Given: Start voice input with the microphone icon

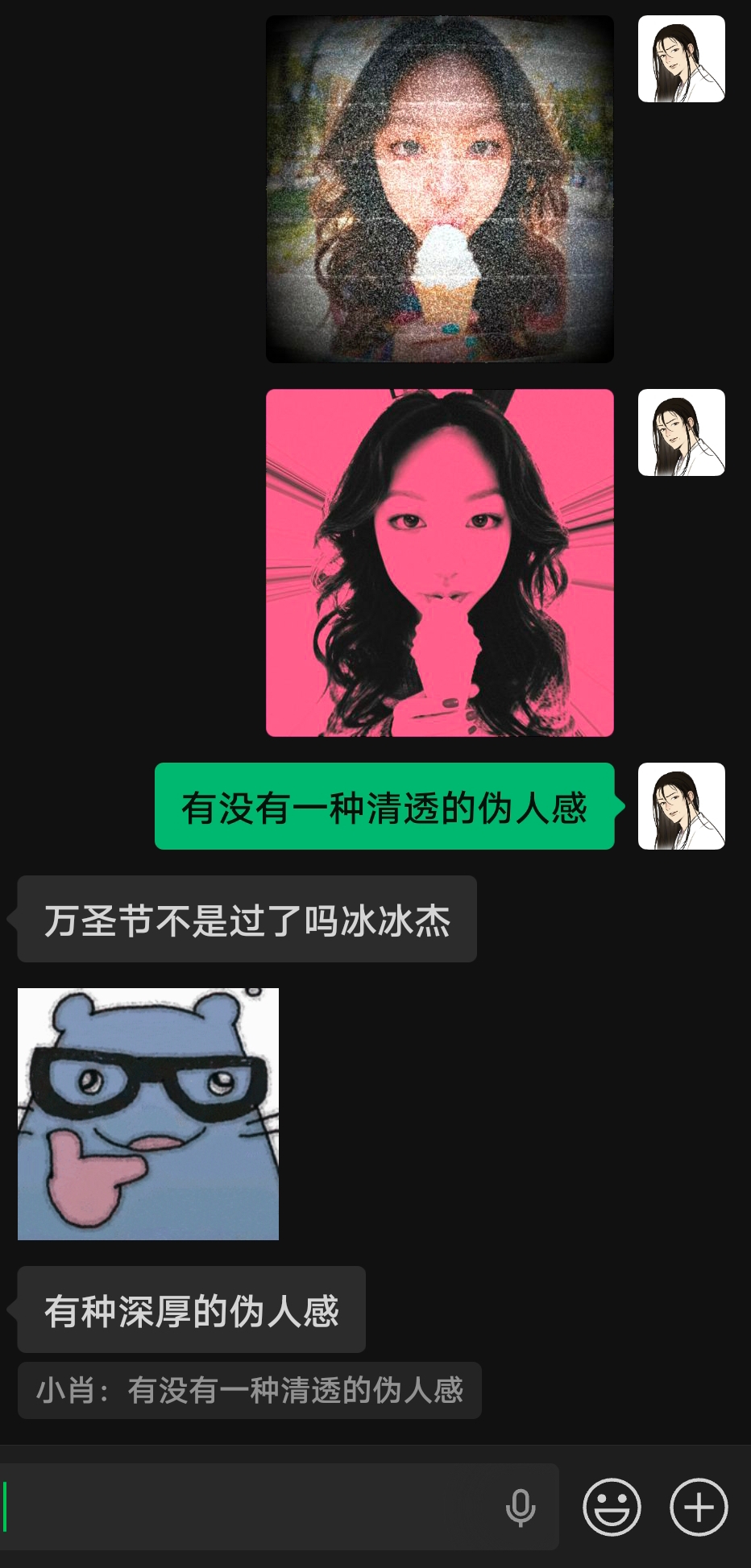Looking at the screenshot, I should point(521,1507).
